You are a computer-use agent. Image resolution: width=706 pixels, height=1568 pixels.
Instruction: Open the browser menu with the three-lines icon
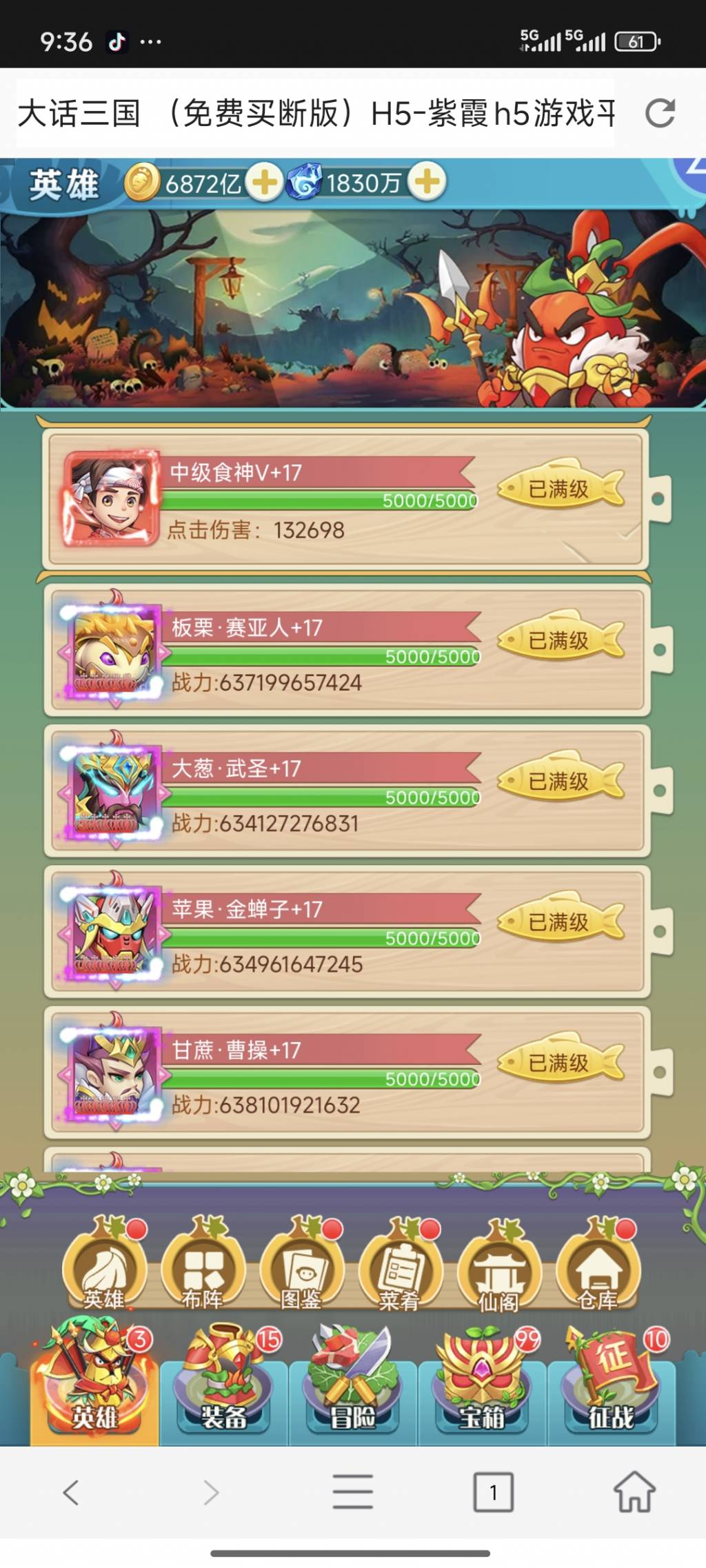[352, 1491]
